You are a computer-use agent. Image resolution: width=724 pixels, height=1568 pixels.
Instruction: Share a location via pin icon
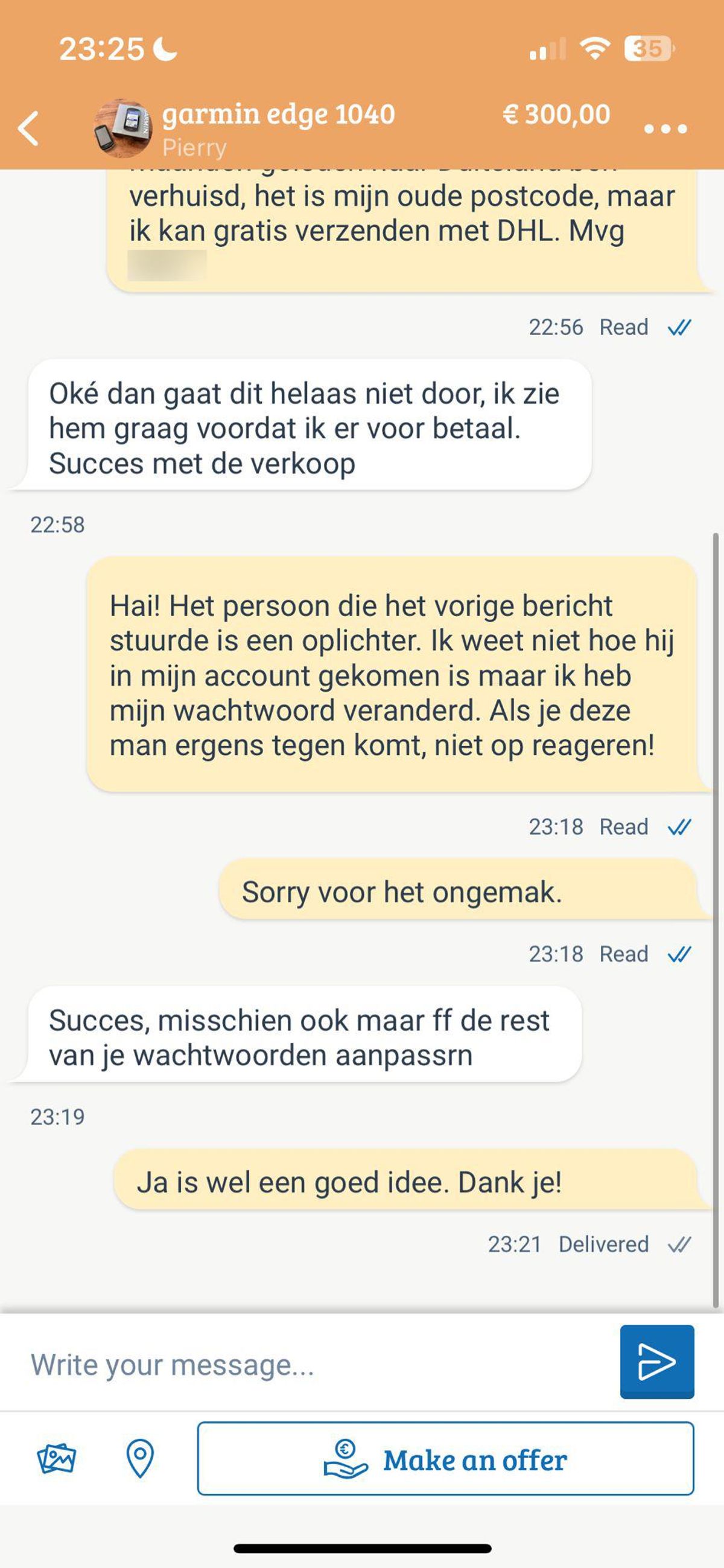point(140,1458)
